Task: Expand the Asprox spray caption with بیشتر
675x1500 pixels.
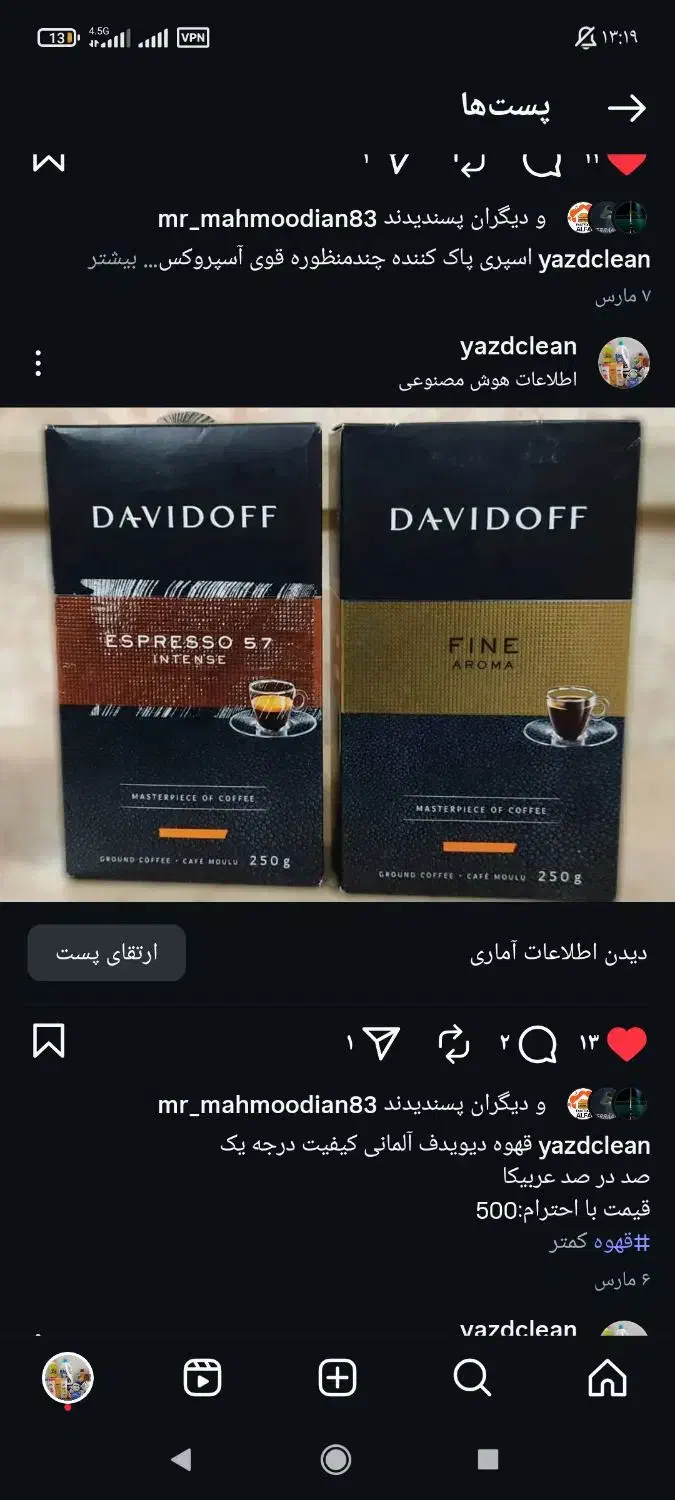Action: click(109, 260)
